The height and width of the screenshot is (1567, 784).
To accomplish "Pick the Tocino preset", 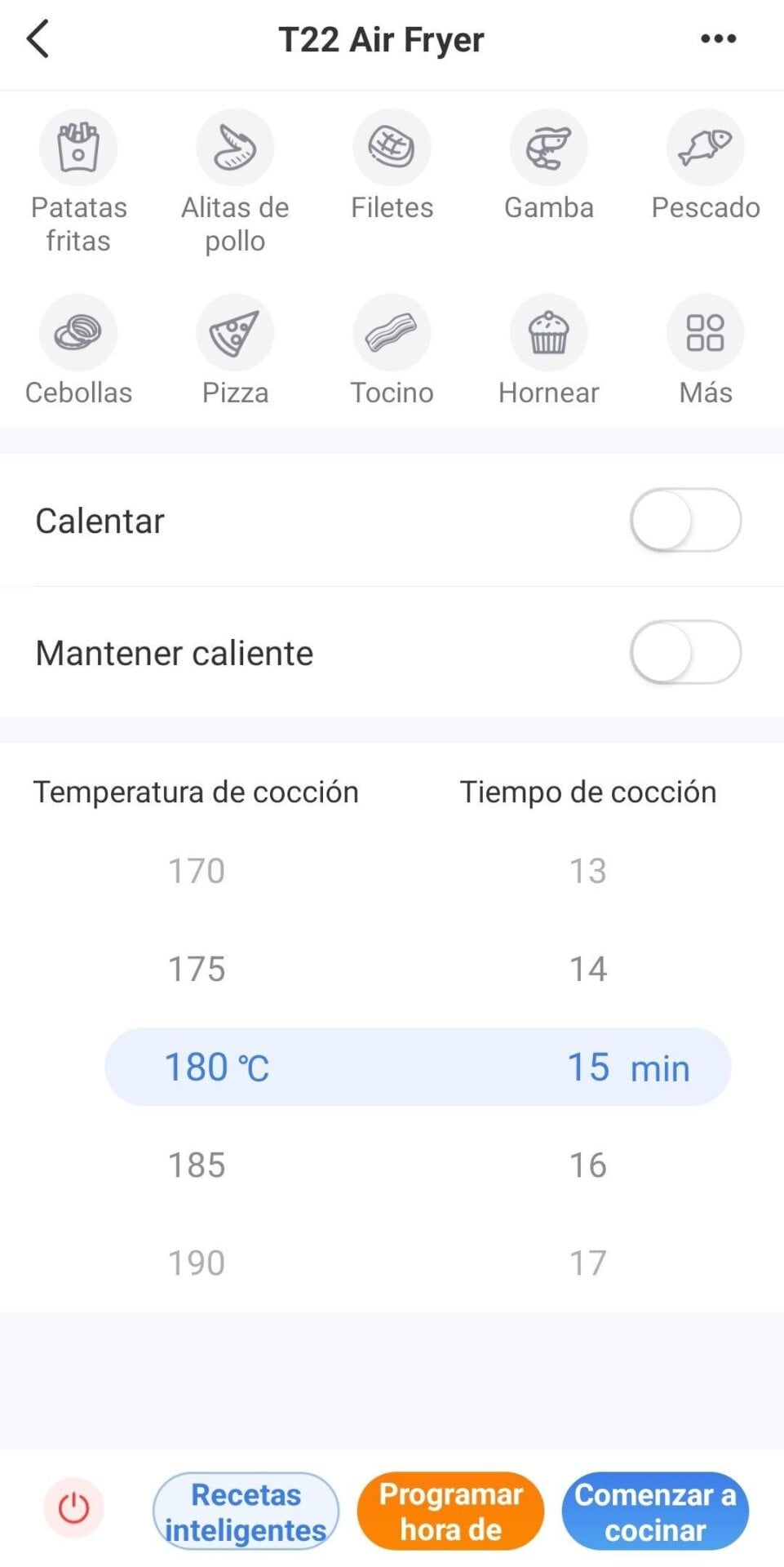I will (392, 333).
